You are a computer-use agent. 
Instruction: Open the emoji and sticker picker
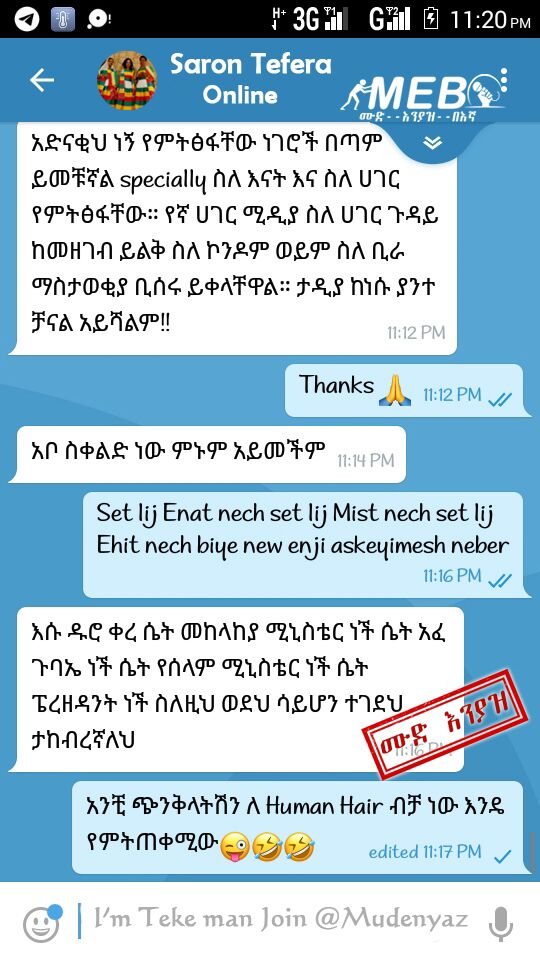coord(42,922)
